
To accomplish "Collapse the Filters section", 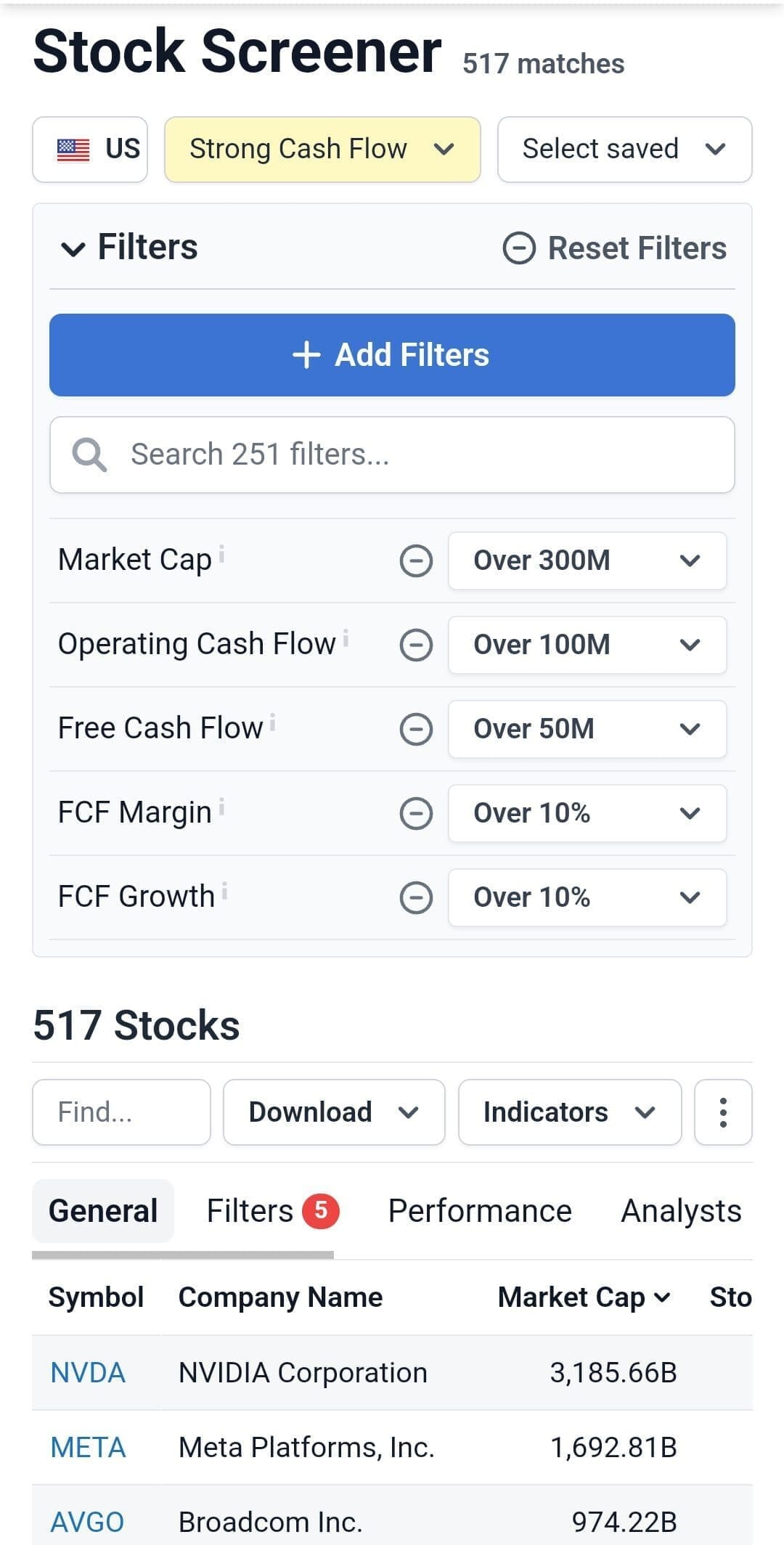I will [72, 248].
